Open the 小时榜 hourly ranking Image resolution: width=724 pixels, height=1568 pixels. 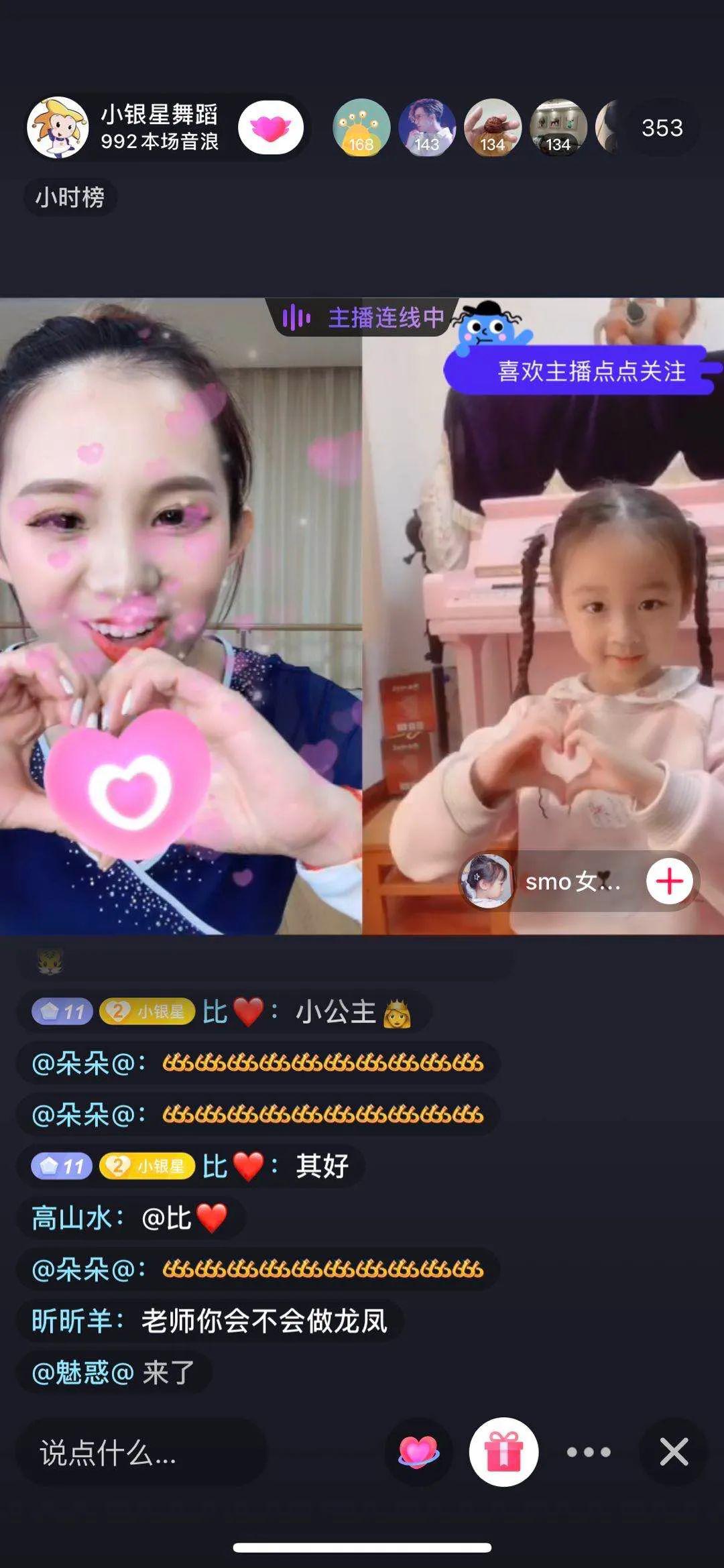tap(70, 198)
